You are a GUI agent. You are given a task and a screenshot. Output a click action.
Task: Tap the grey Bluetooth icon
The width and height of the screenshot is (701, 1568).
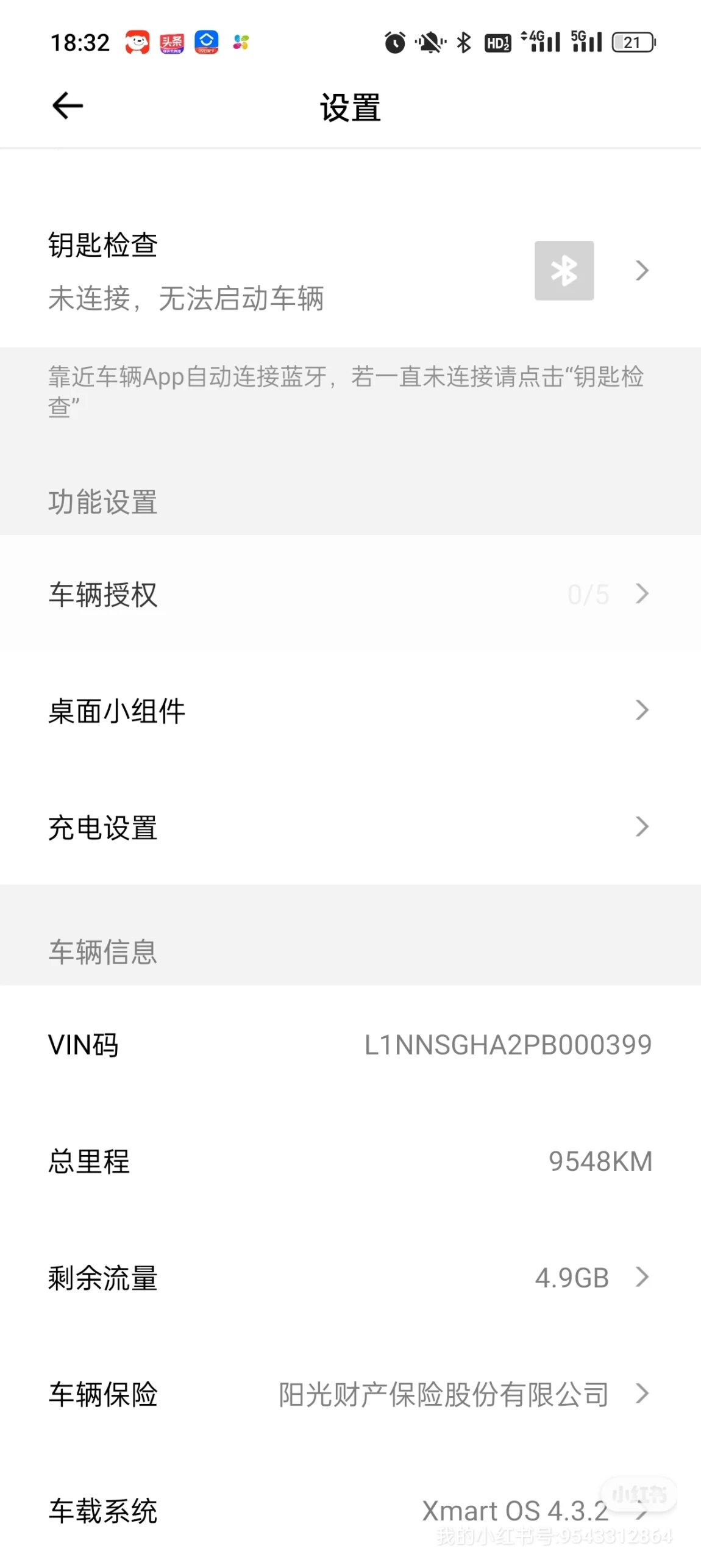tap(564, 270)
